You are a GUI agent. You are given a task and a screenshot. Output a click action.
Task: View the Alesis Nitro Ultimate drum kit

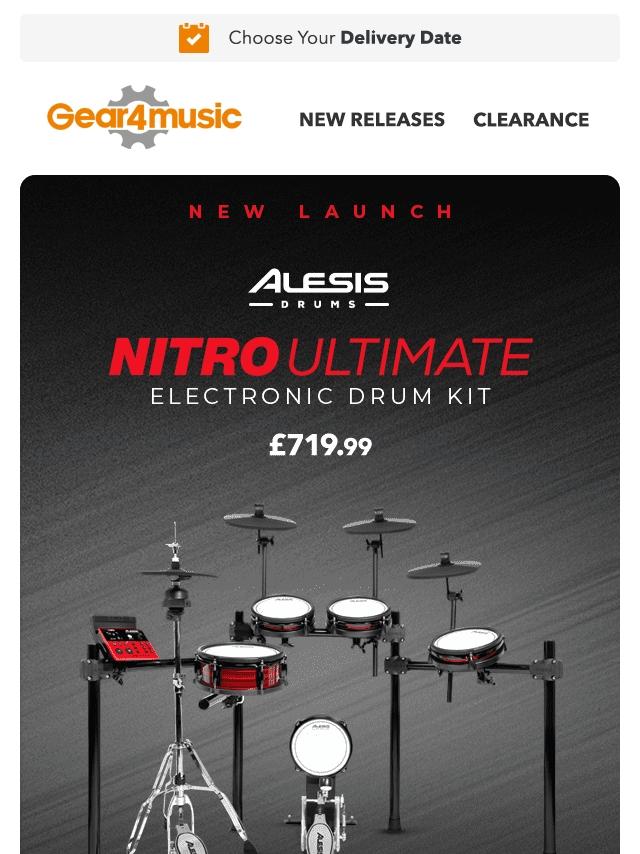pos(320,514)
